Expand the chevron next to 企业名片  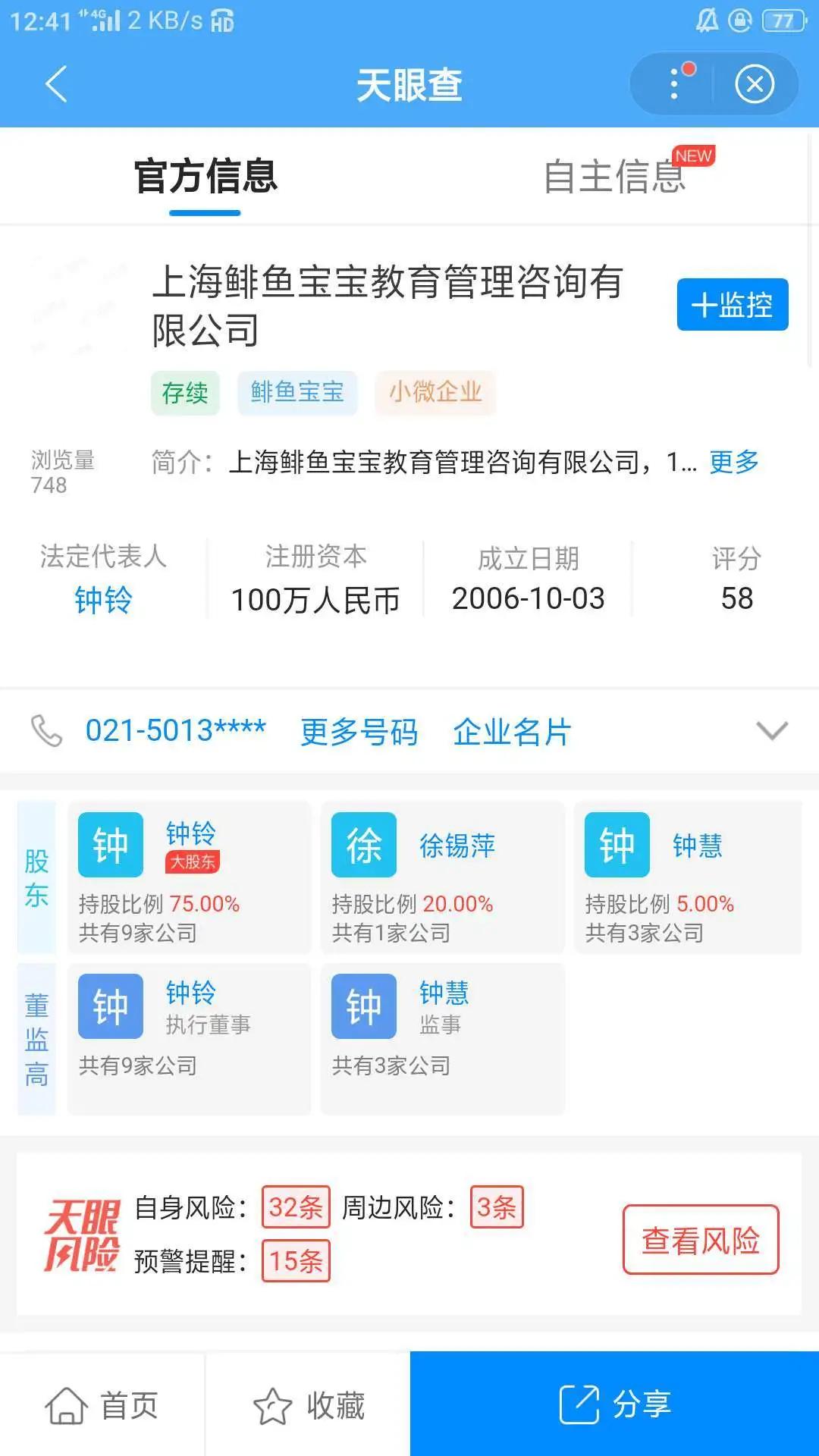770,731
